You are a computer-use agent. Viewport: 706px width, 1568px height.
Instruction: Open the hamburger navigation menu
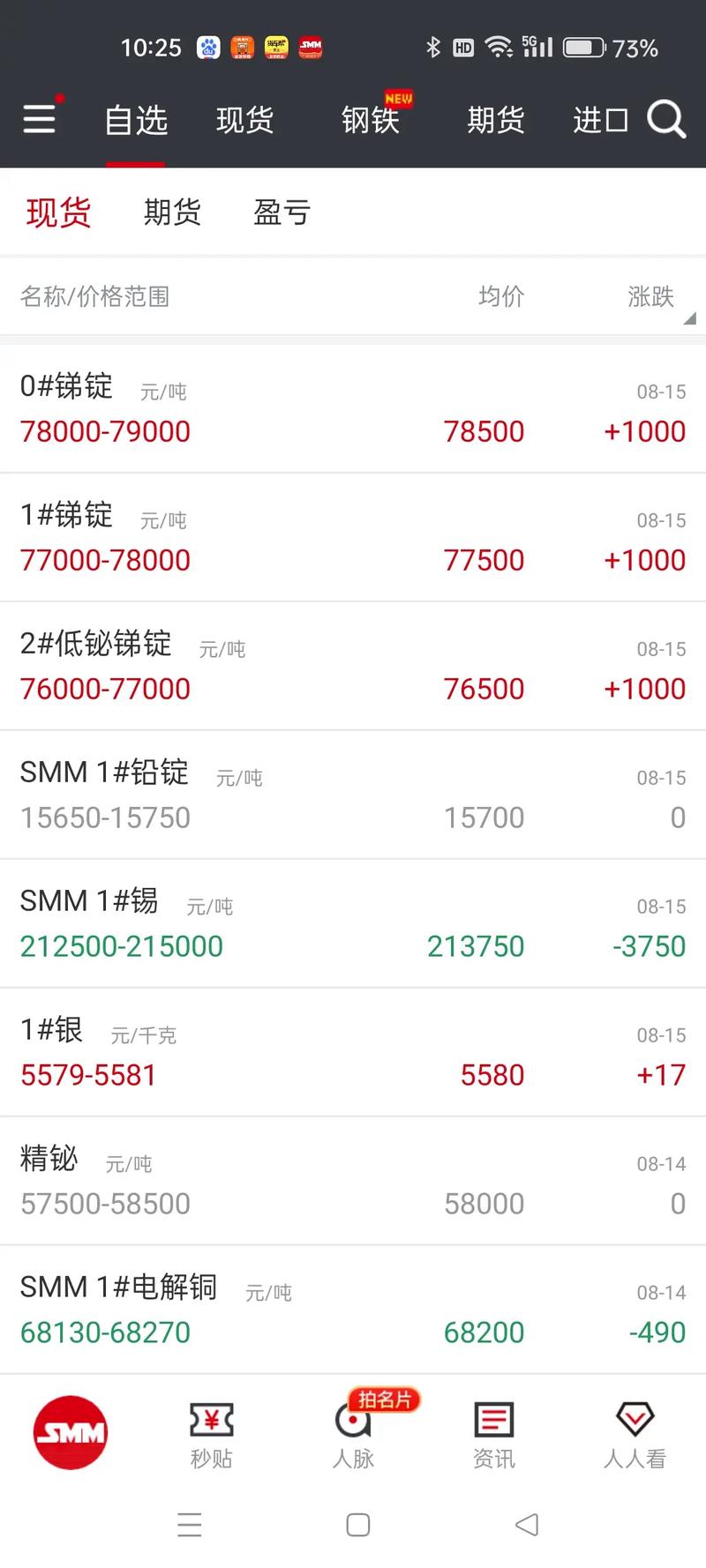[39, 118]
